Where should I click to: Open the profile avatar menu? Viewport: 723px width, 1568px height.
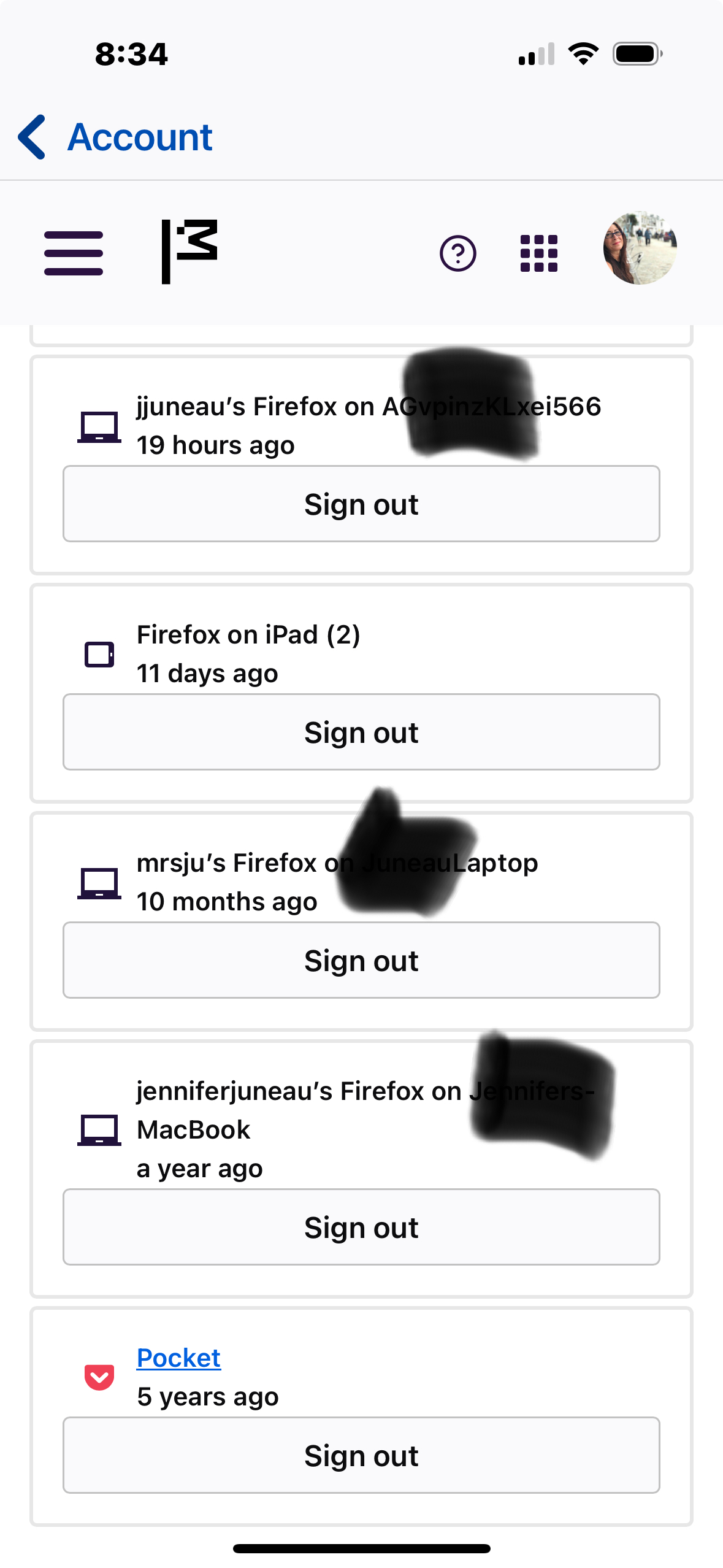(640, 248)
